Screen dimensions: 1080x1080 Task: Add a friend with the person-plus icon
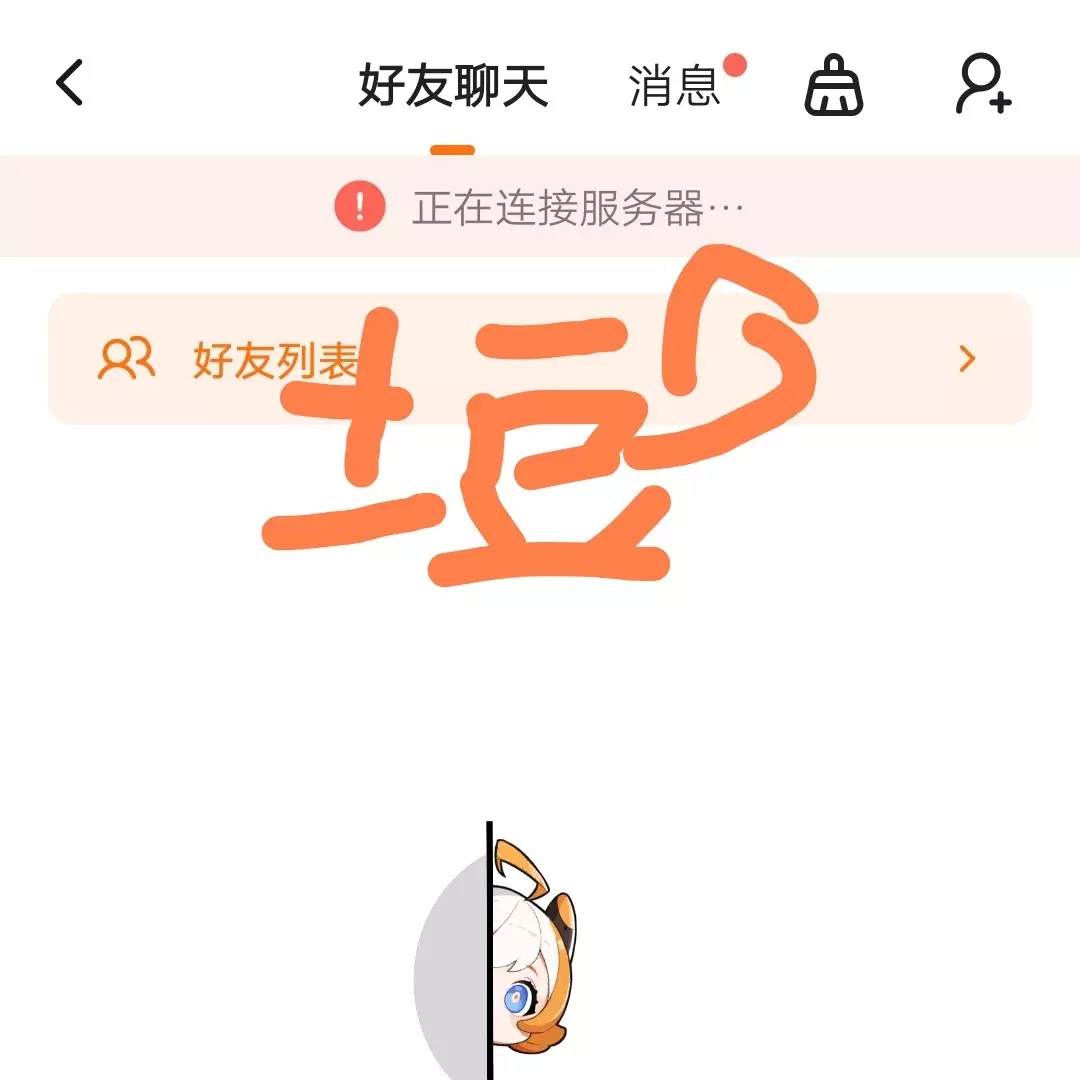tap(983, 84)
